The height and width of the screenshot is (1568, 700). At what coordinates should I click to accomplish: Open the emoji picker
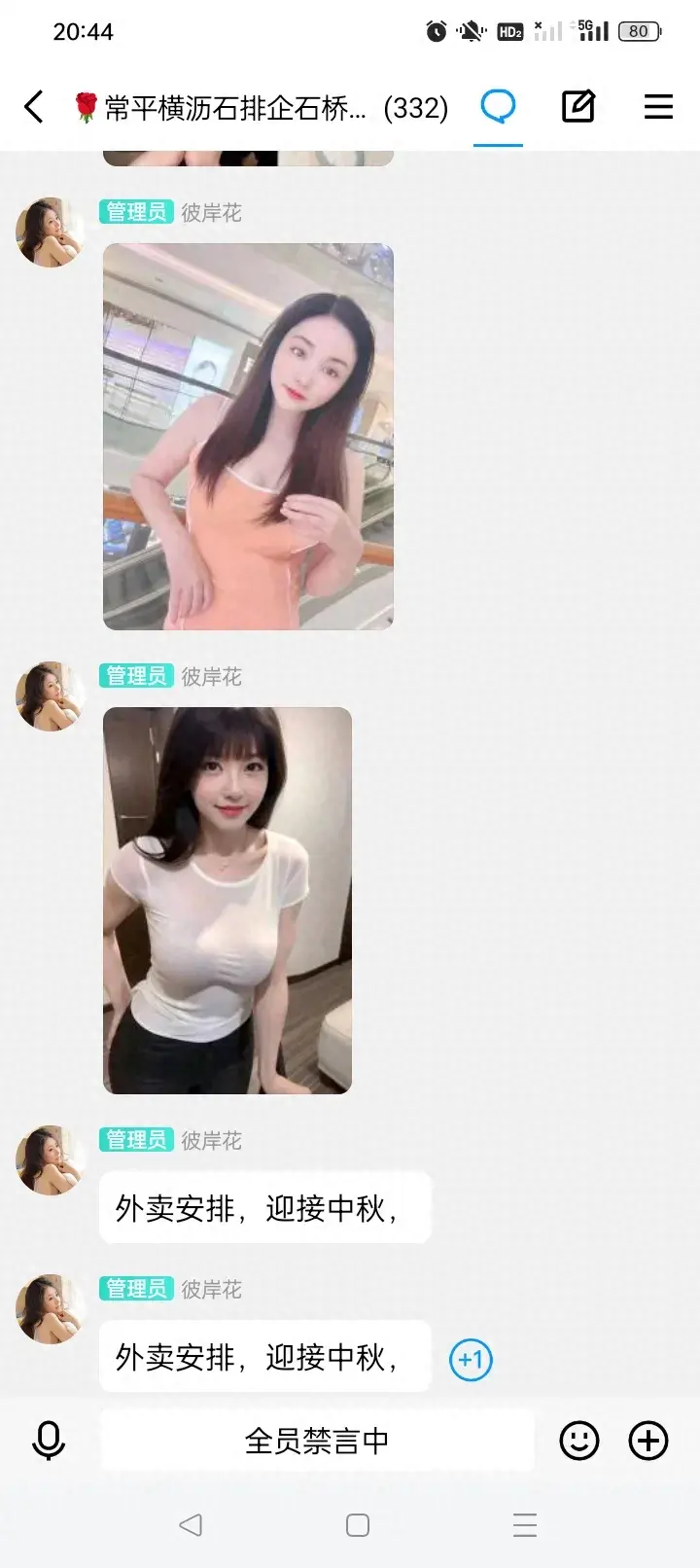[x=579, y=1441]
